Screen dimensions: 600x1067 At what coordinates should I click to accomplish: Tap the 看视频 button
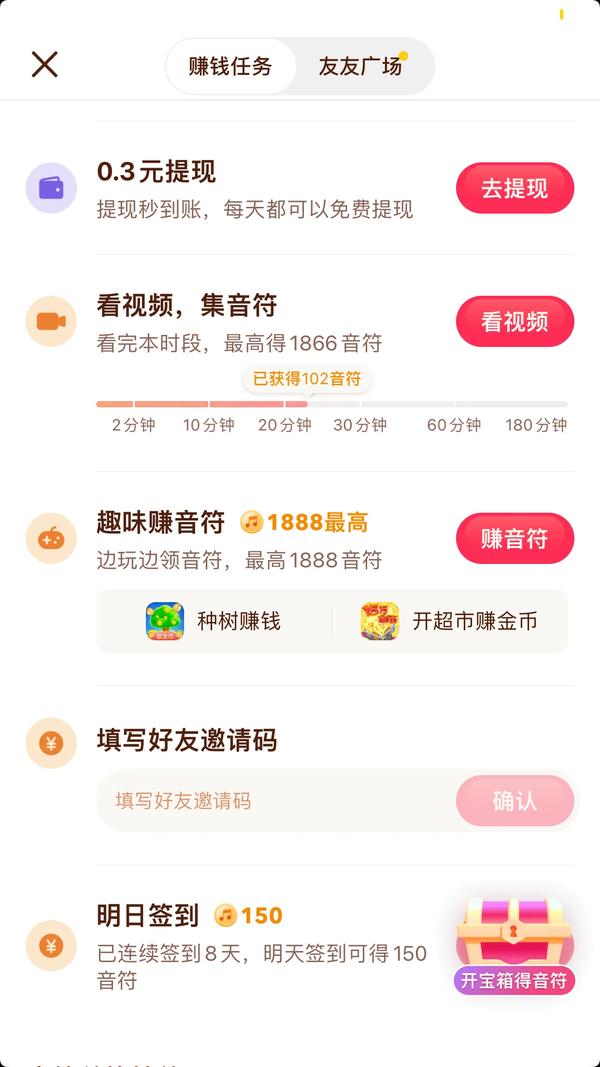515,321
